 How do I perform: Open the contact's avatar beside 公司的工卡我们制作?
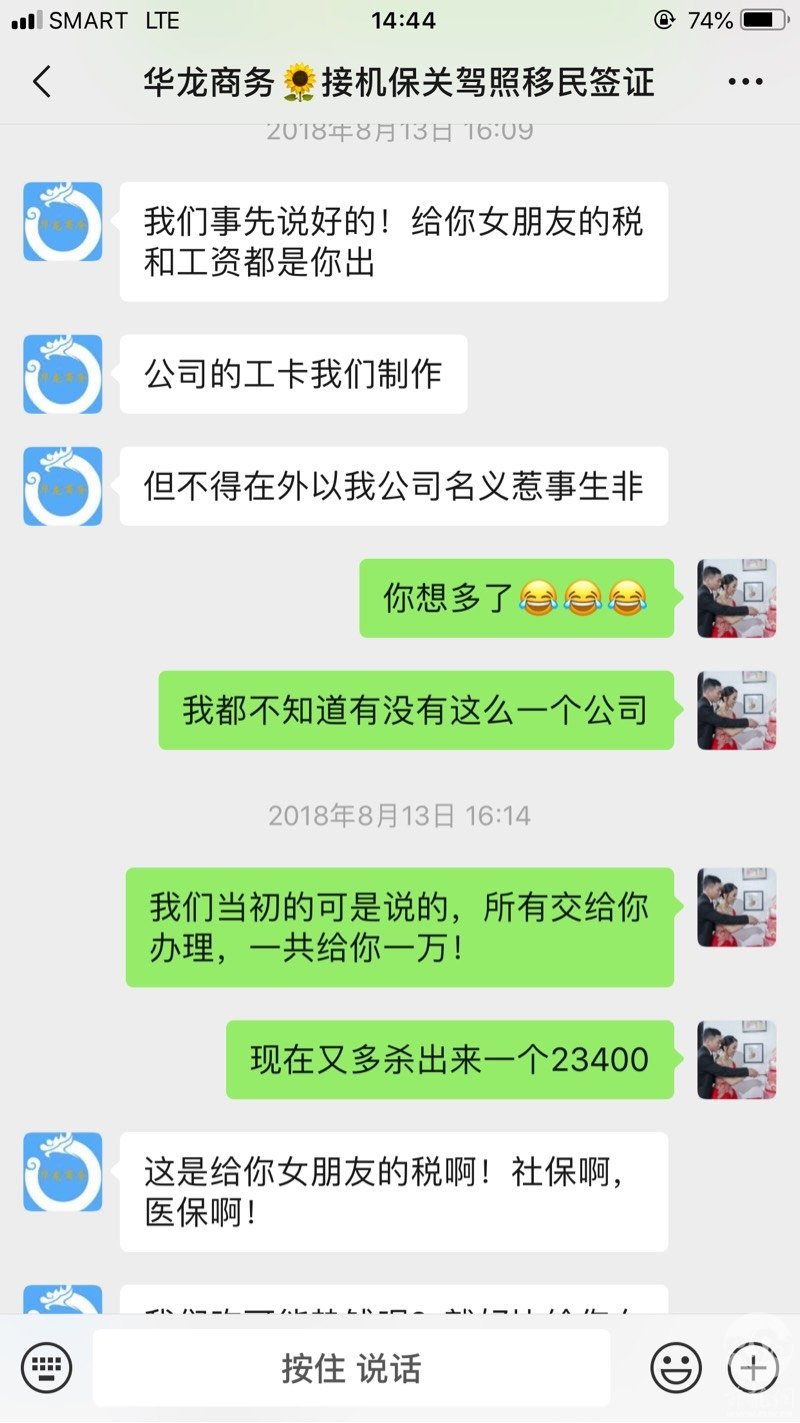[63, 374]
